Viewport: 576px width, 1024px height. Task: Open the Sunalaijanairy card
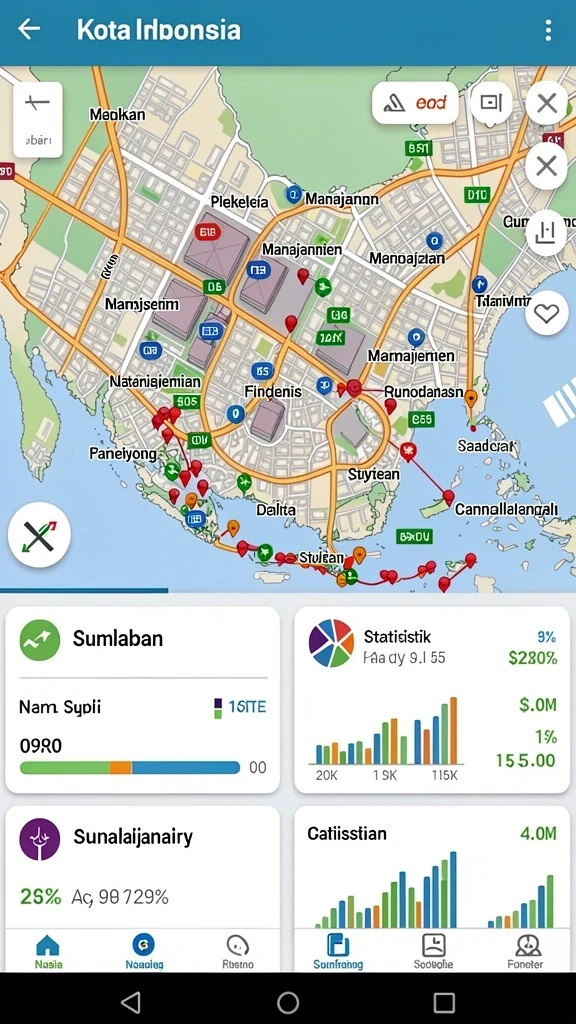[x=142, y=867]
